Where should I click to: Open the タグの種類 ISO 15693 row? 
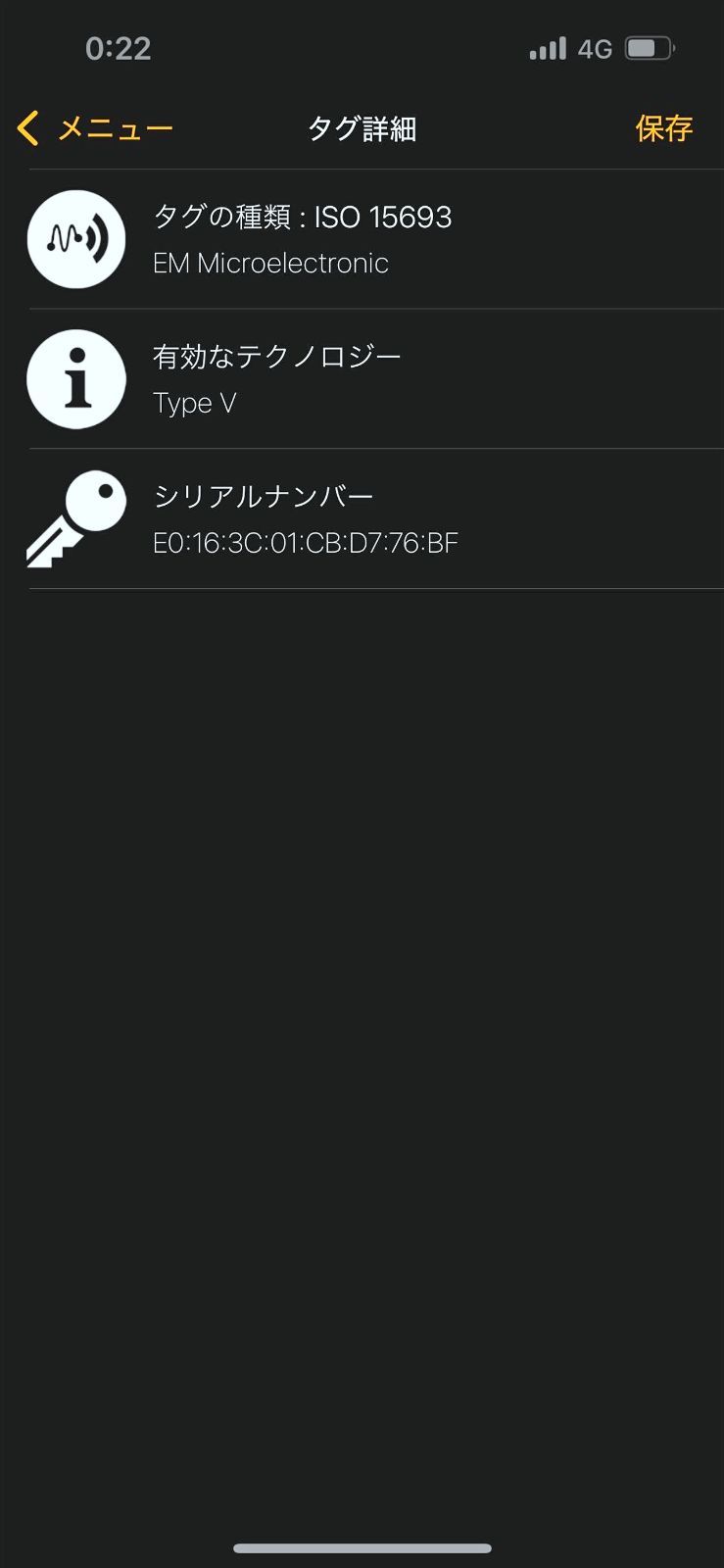pos(362,239)
